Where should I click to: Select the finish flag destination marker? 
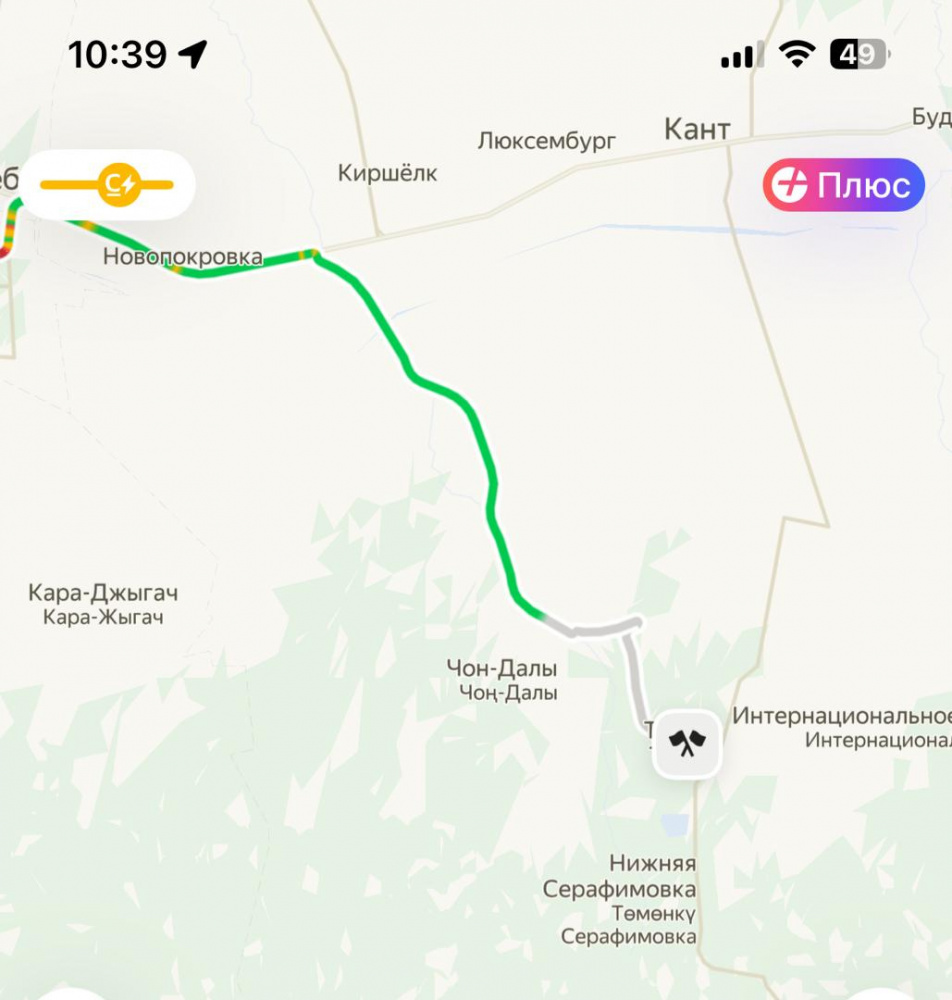(687, 744)
